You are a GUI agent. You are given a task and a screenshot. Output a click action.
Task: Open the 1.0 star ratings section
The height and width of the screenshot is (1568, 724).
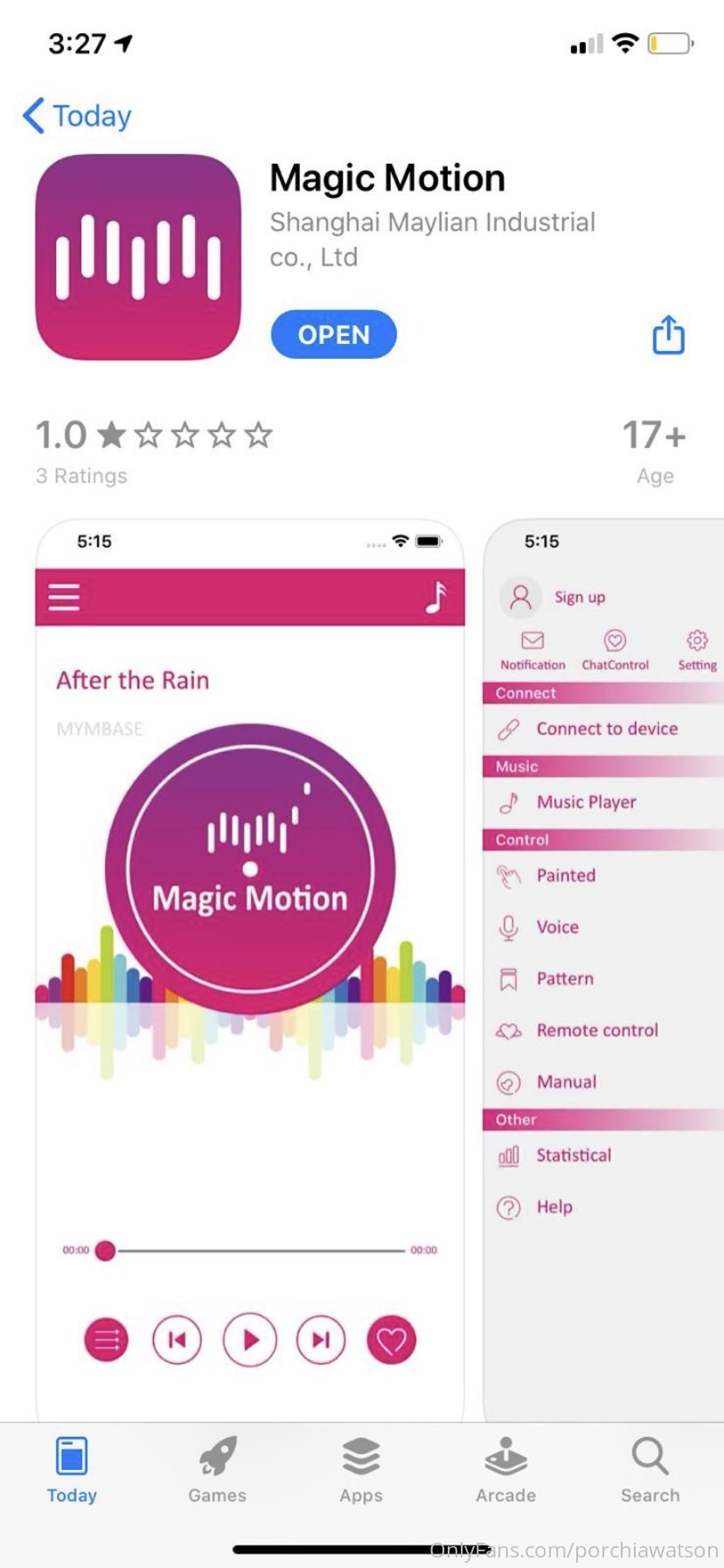[x=154, y=451]
